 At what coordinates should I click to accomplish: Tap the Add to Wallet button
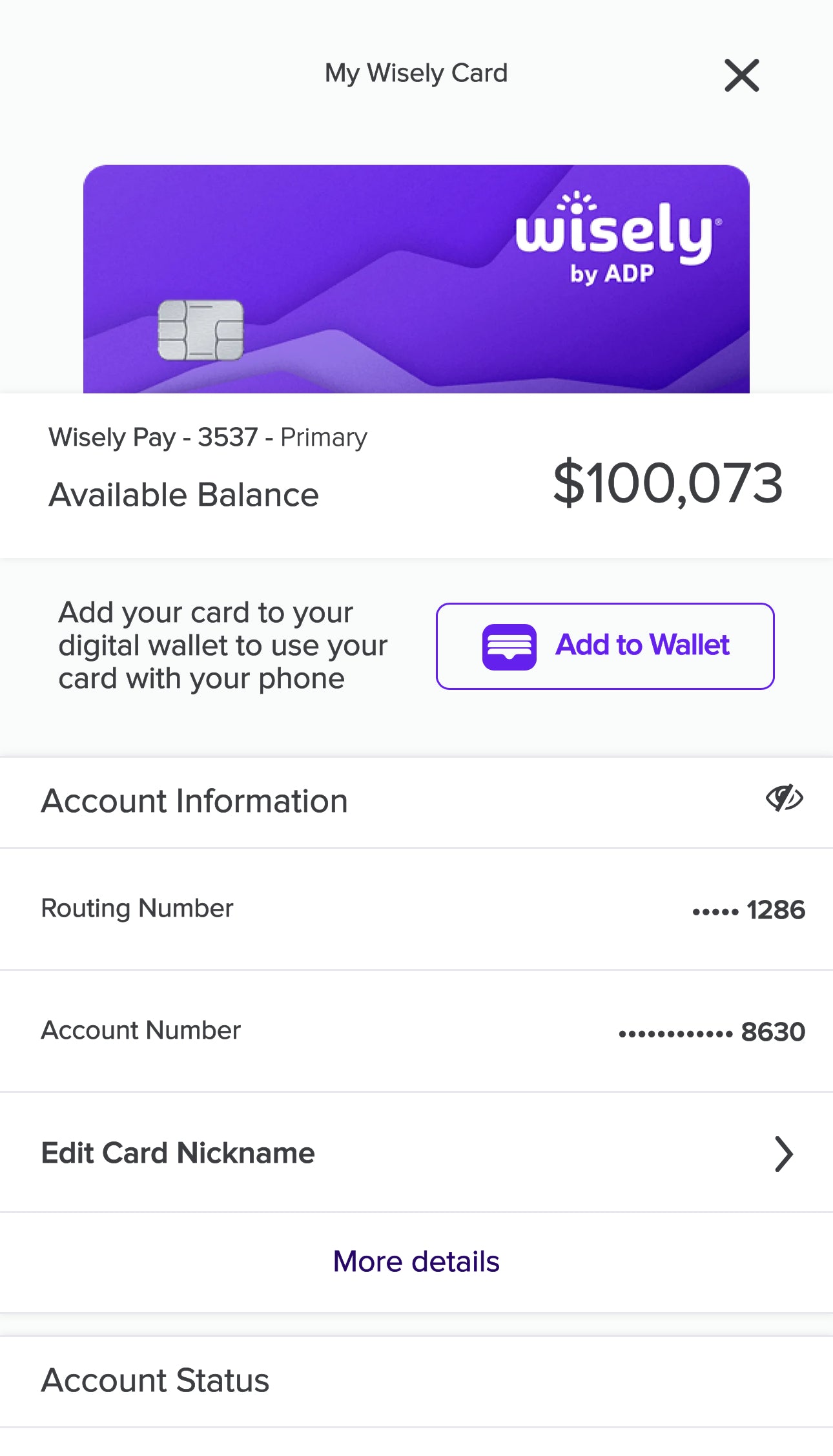(605, 646)
